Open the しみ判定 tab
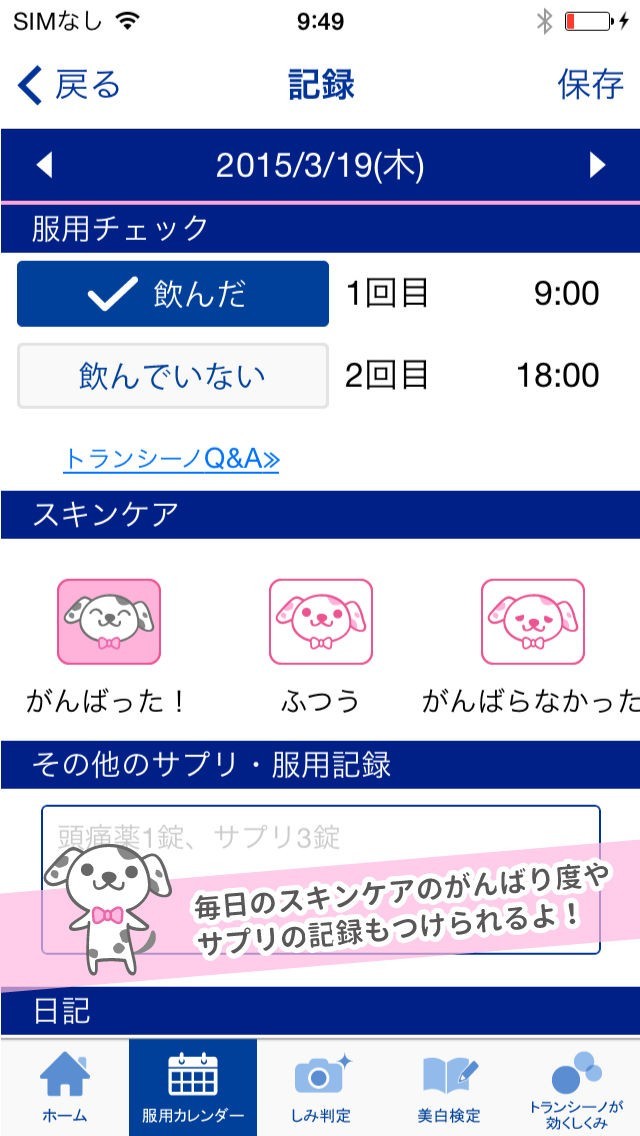The image size is (640, 1136). (320, 1086)
